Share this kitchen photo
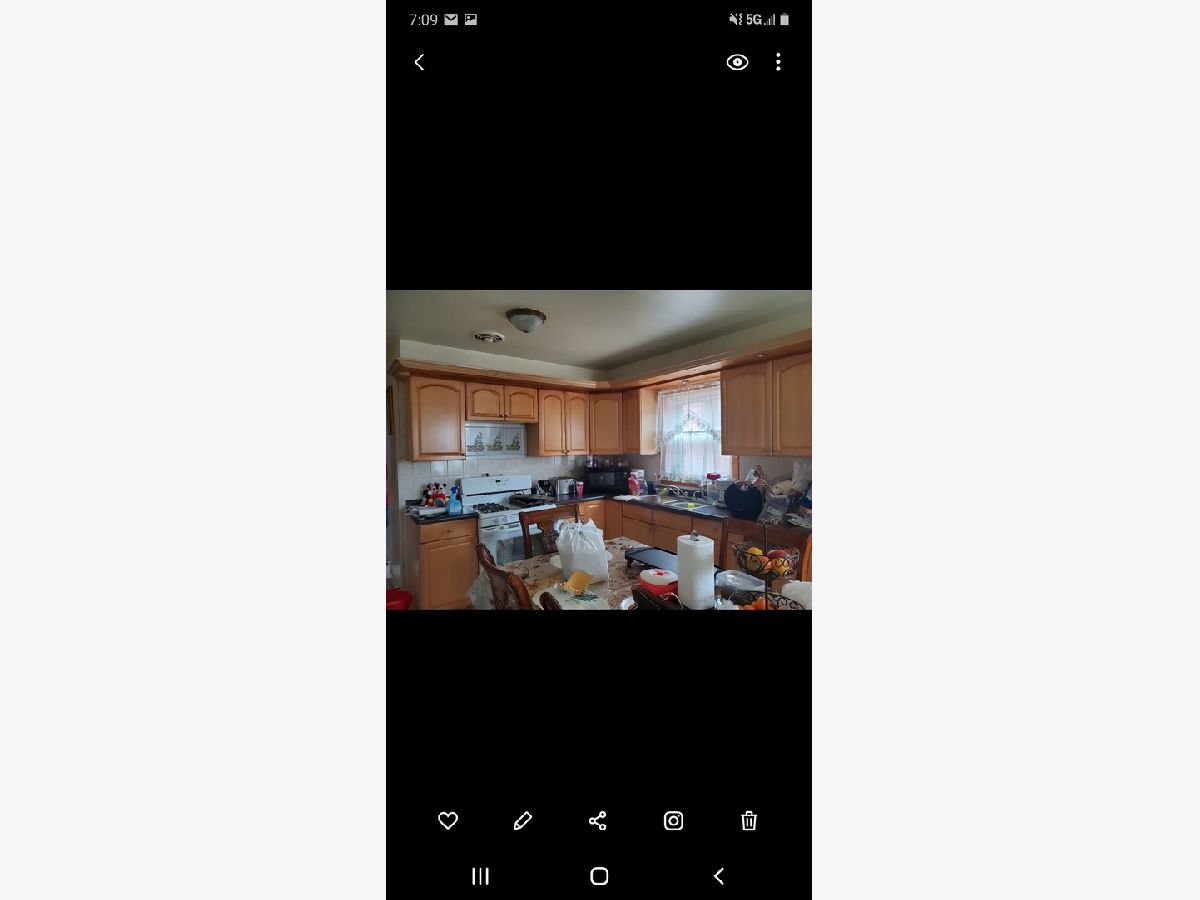This screenshot has width=1200, height=900. click(x=598, y=821)
